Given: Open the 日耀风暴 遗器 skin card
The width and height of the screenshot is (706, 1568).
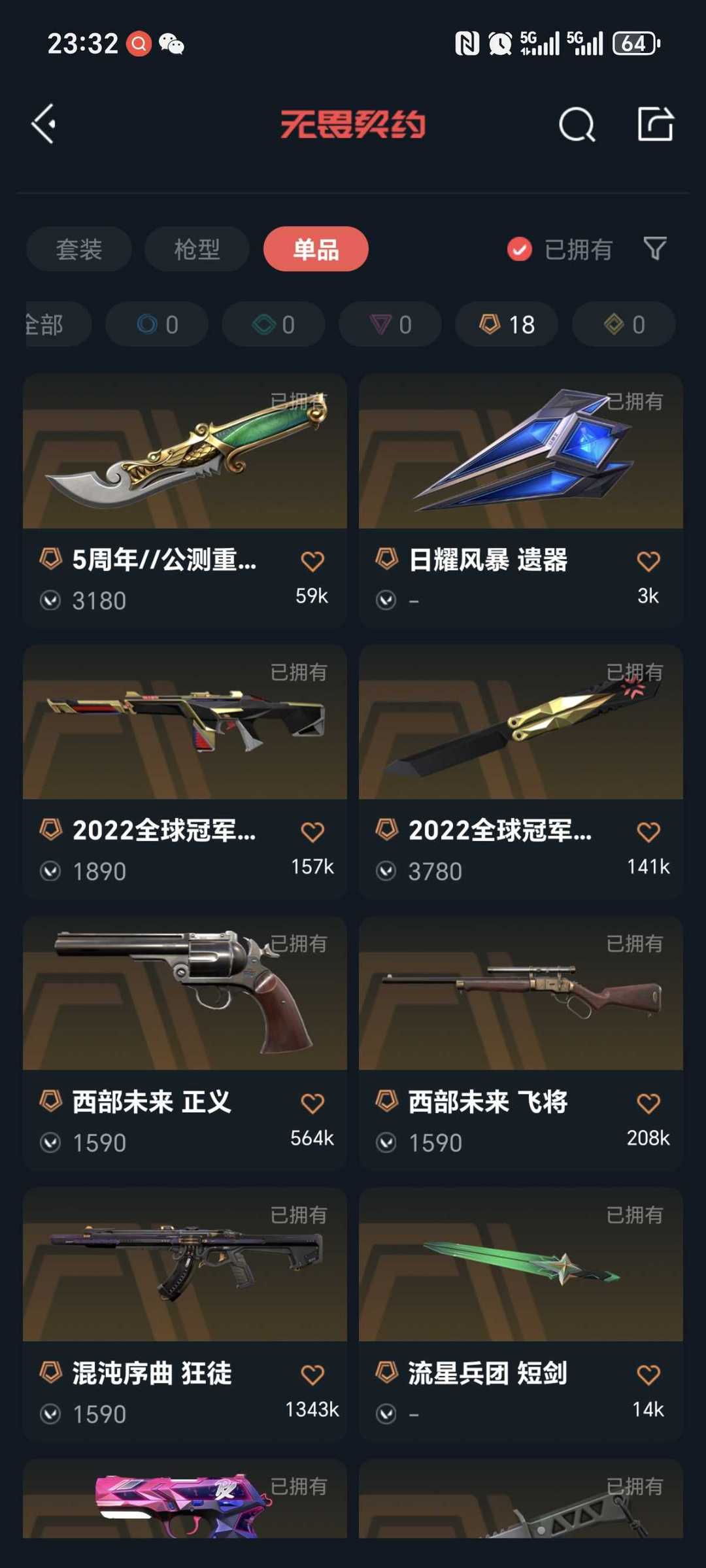Looking at the screenshot, I should [x=521, y=501].
